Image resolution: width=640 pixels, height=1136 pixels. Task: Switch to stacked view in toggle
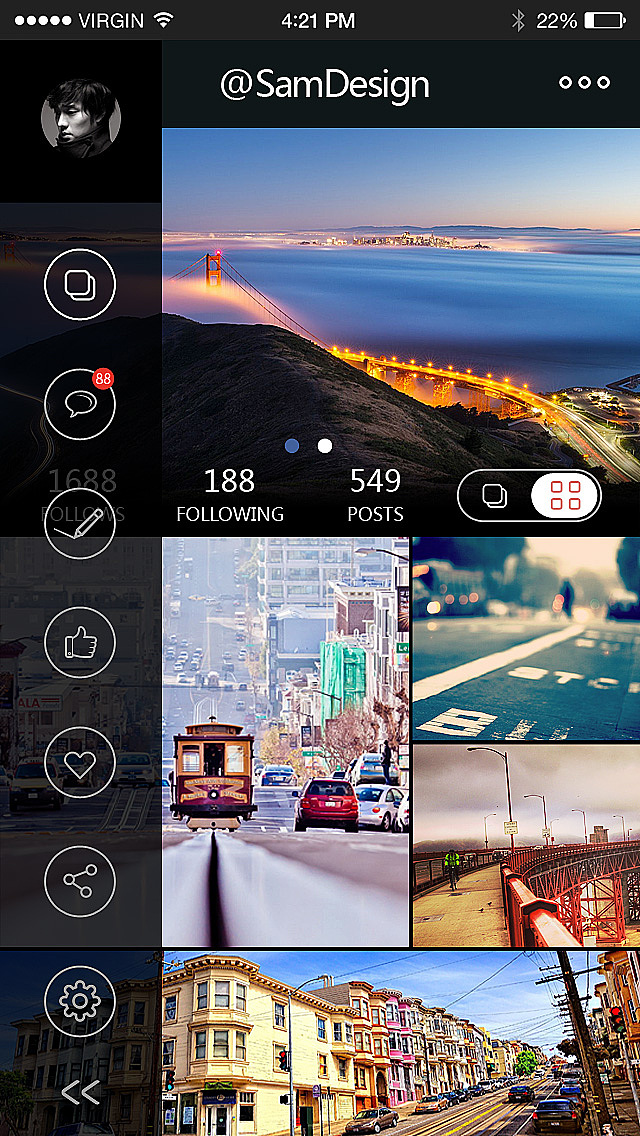point(495,496)
